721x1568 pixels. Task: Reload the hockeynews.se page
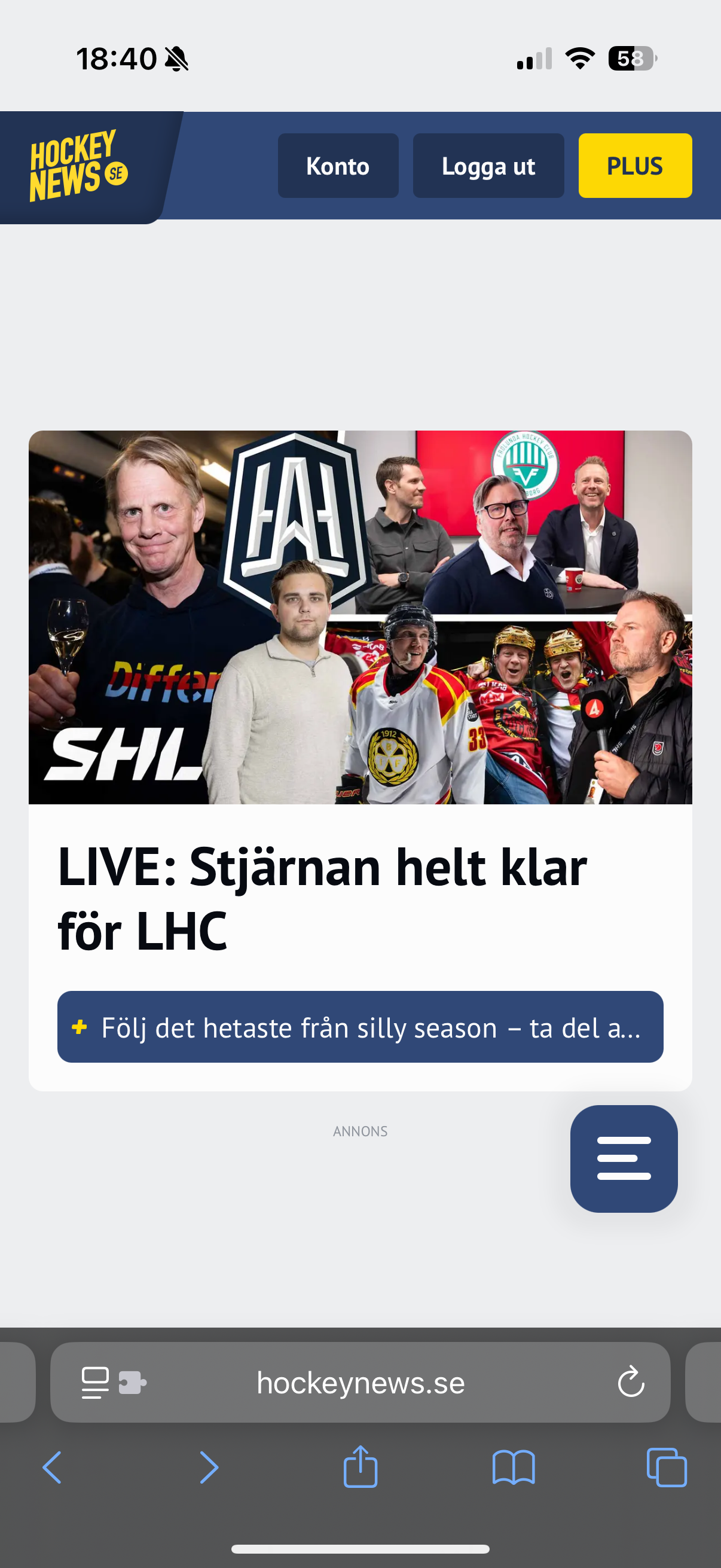click(630, 1382)
